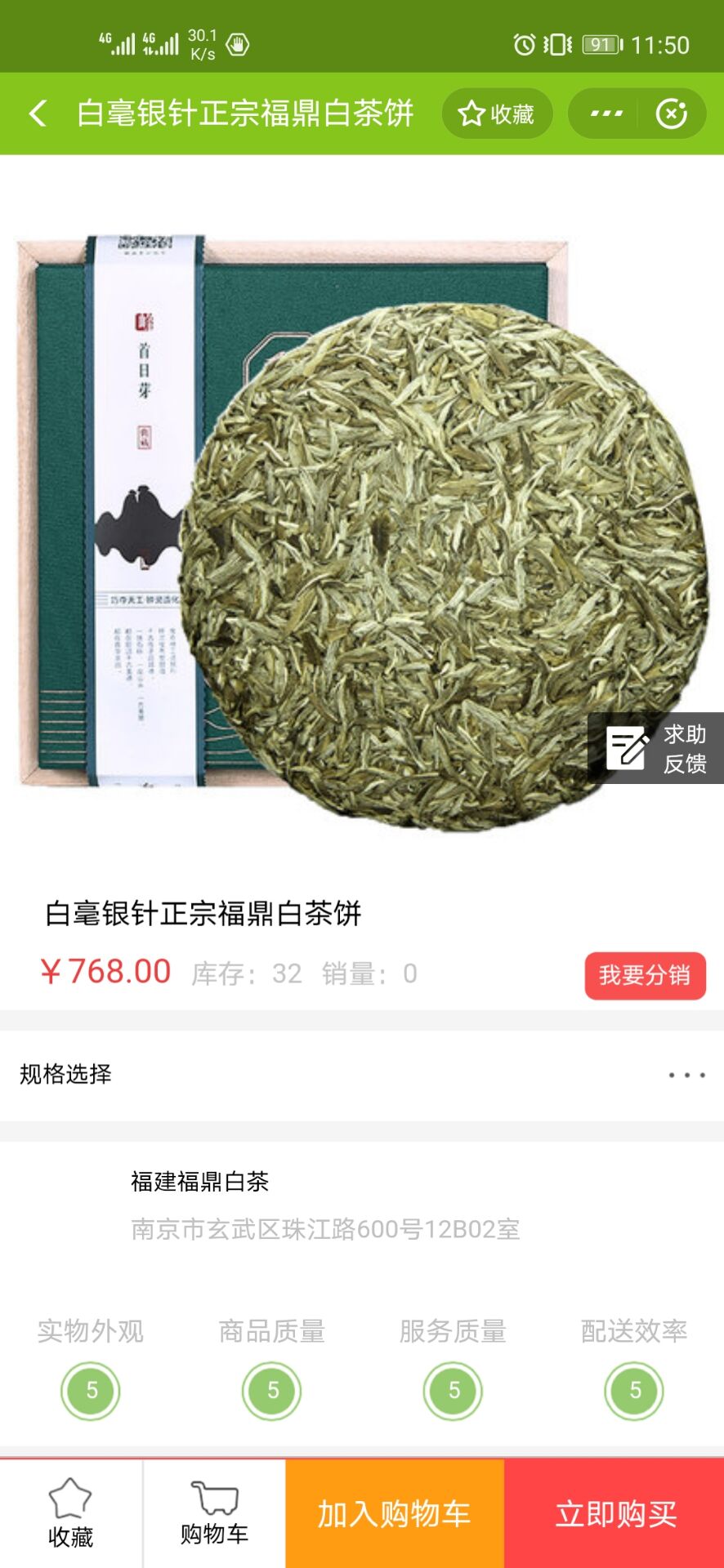Open the 福建福鼎白茶 store entry

pyautogui.click(x=199, y=1182)
